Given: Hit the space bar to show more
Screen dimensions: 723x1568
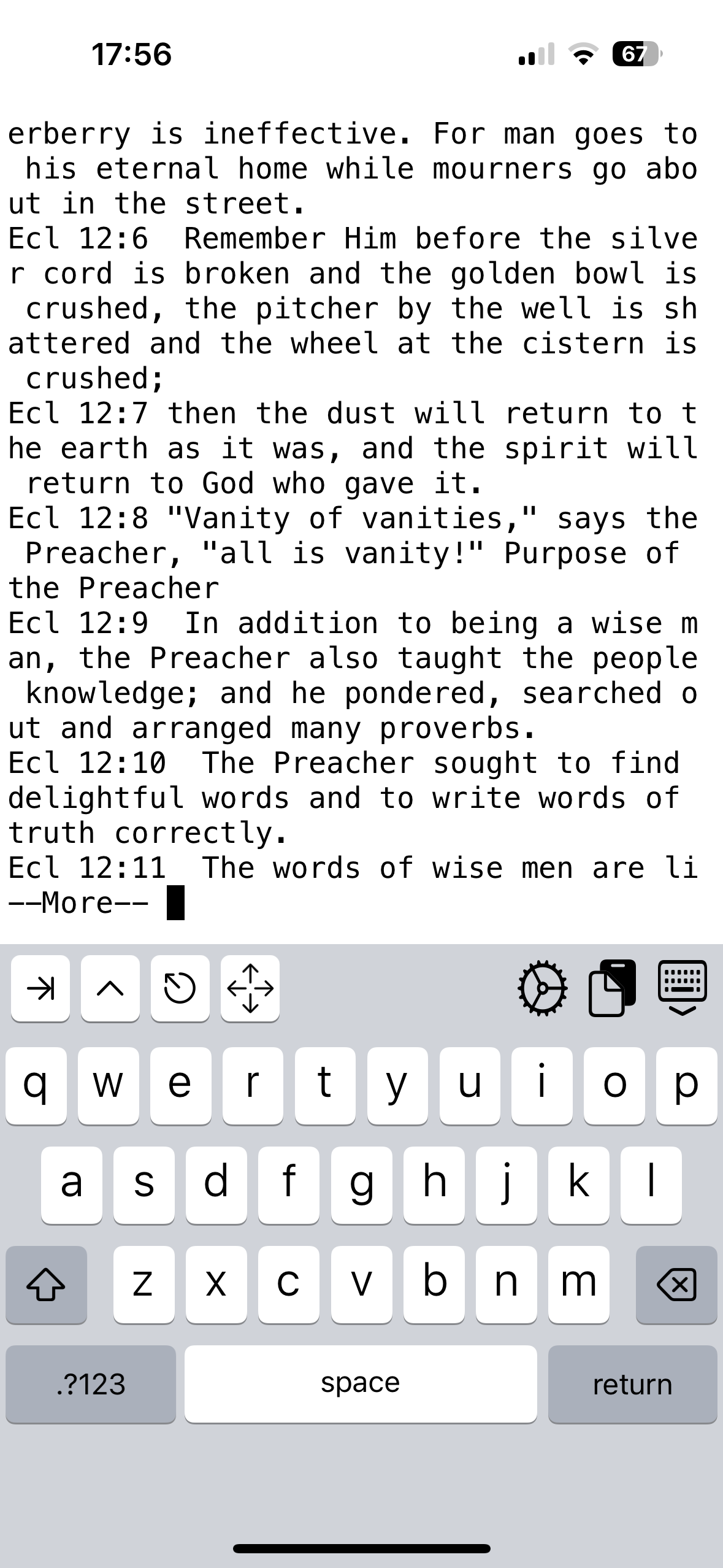Looking at the screenshot, I should click(361, 1384).
